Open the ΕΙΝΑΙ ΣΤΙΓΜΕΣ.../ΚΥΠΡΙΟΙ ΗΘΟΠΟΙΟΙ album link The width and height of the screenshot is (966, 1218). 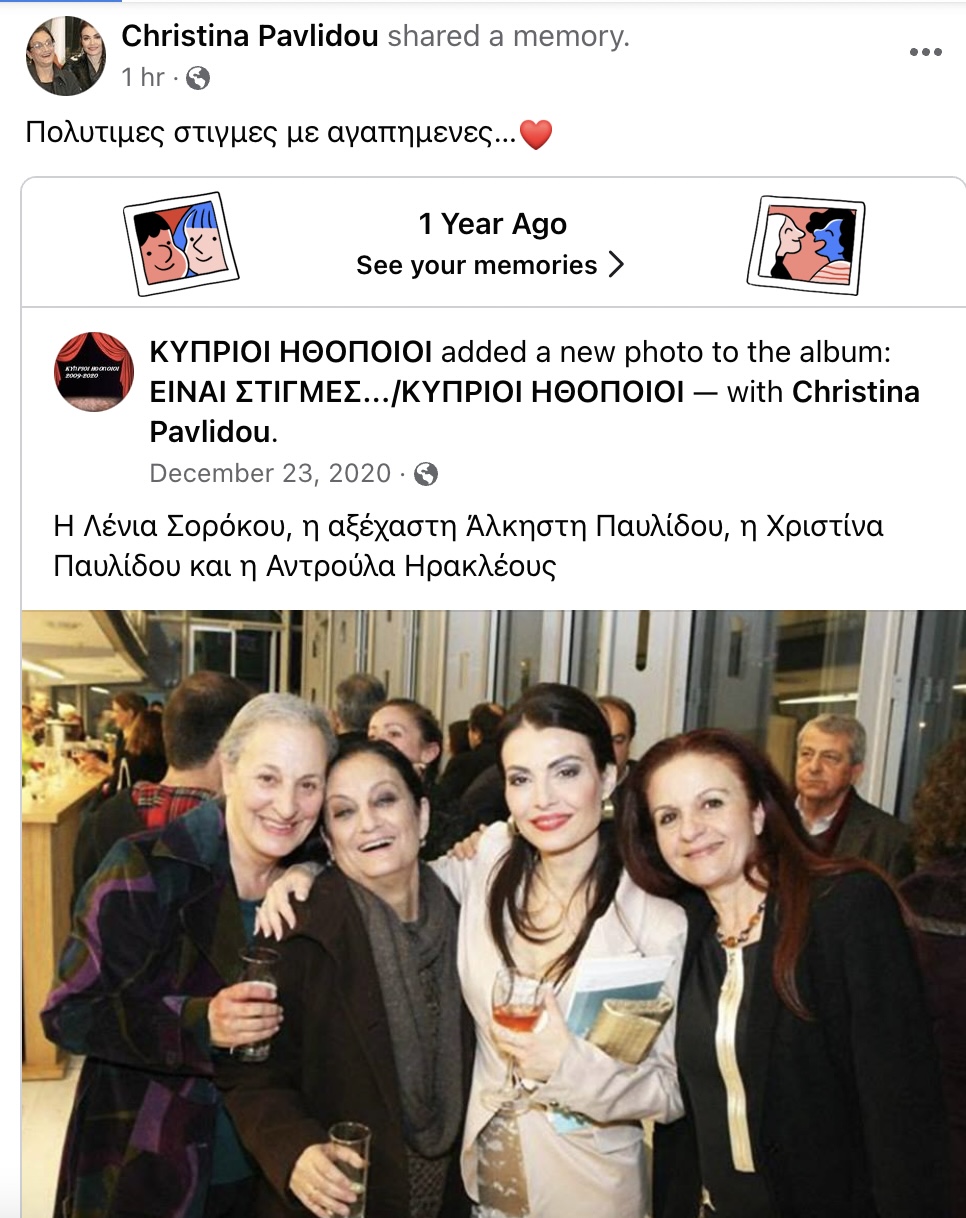pyautogui.click(x=417, y=392)
